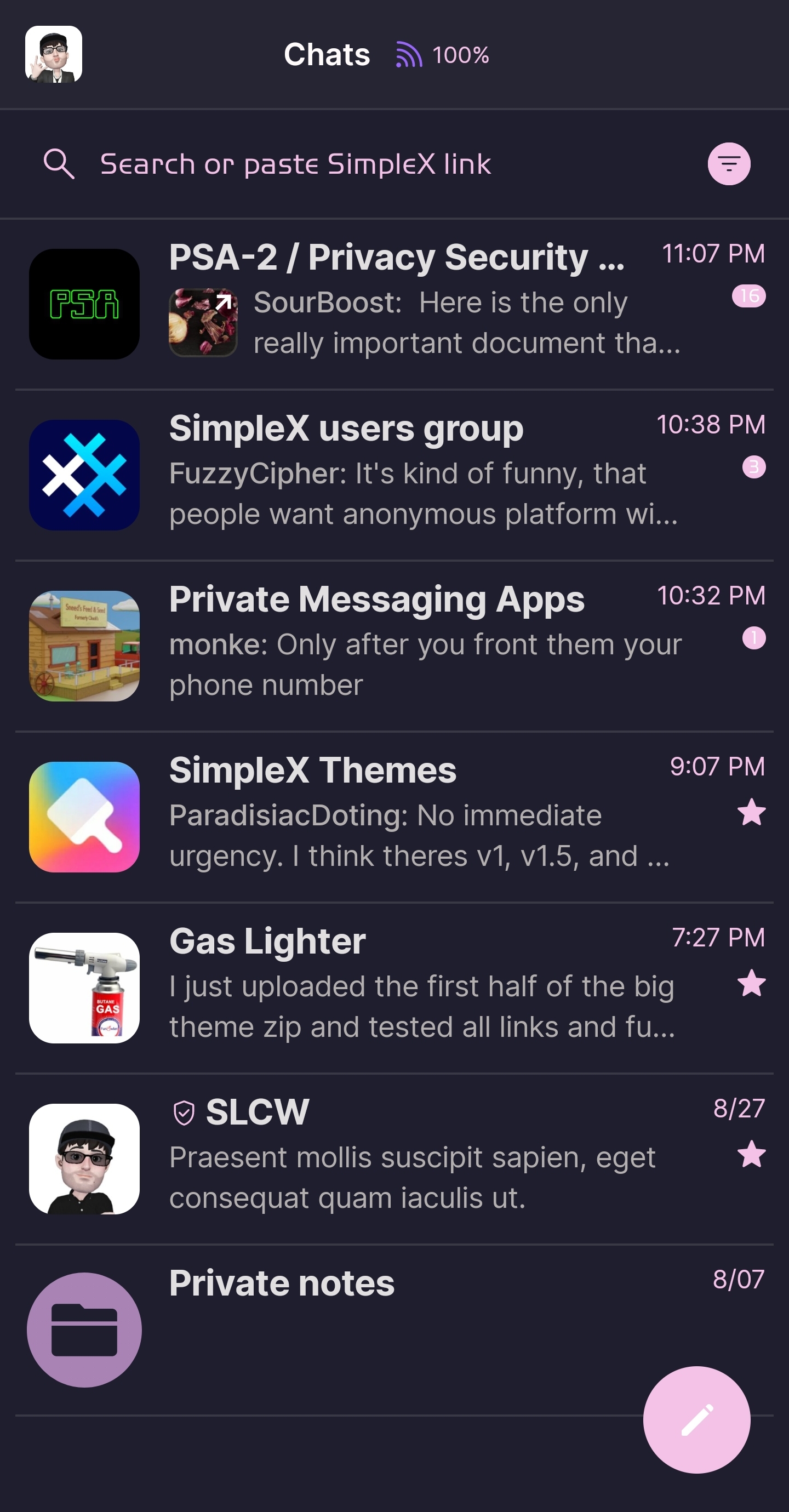Image resolution: width=789 pixels, height=1512 pixels.
Task: Open the profile avatar in the header
Action: point(54,55)
